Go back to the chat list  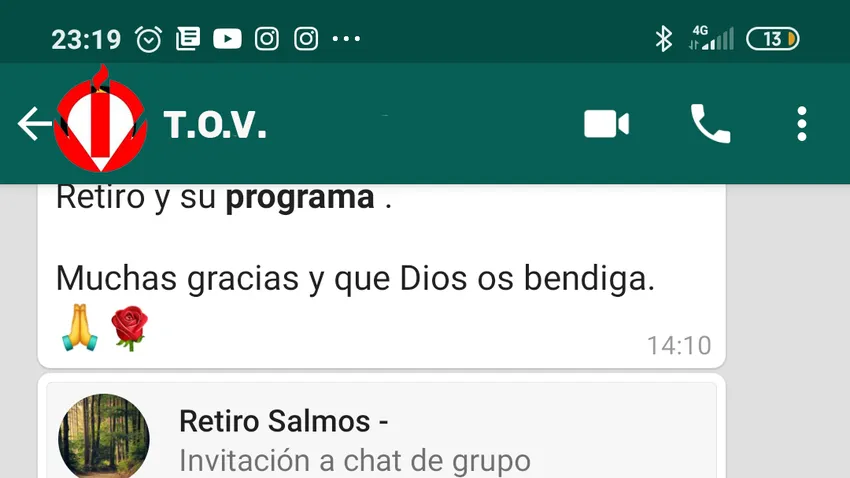pos(34,124)
